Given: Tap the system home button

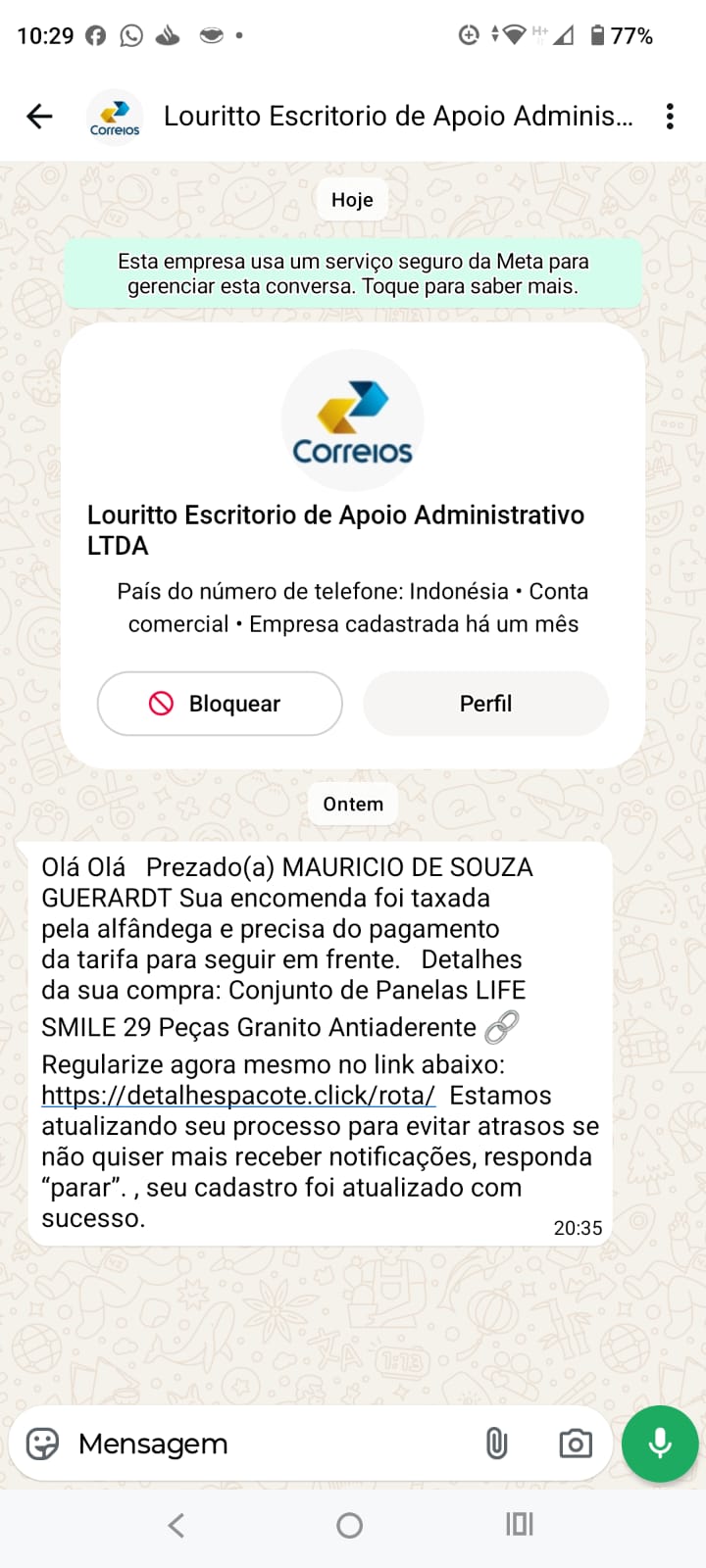Looking at the screenshot, I should point(350,1525).
